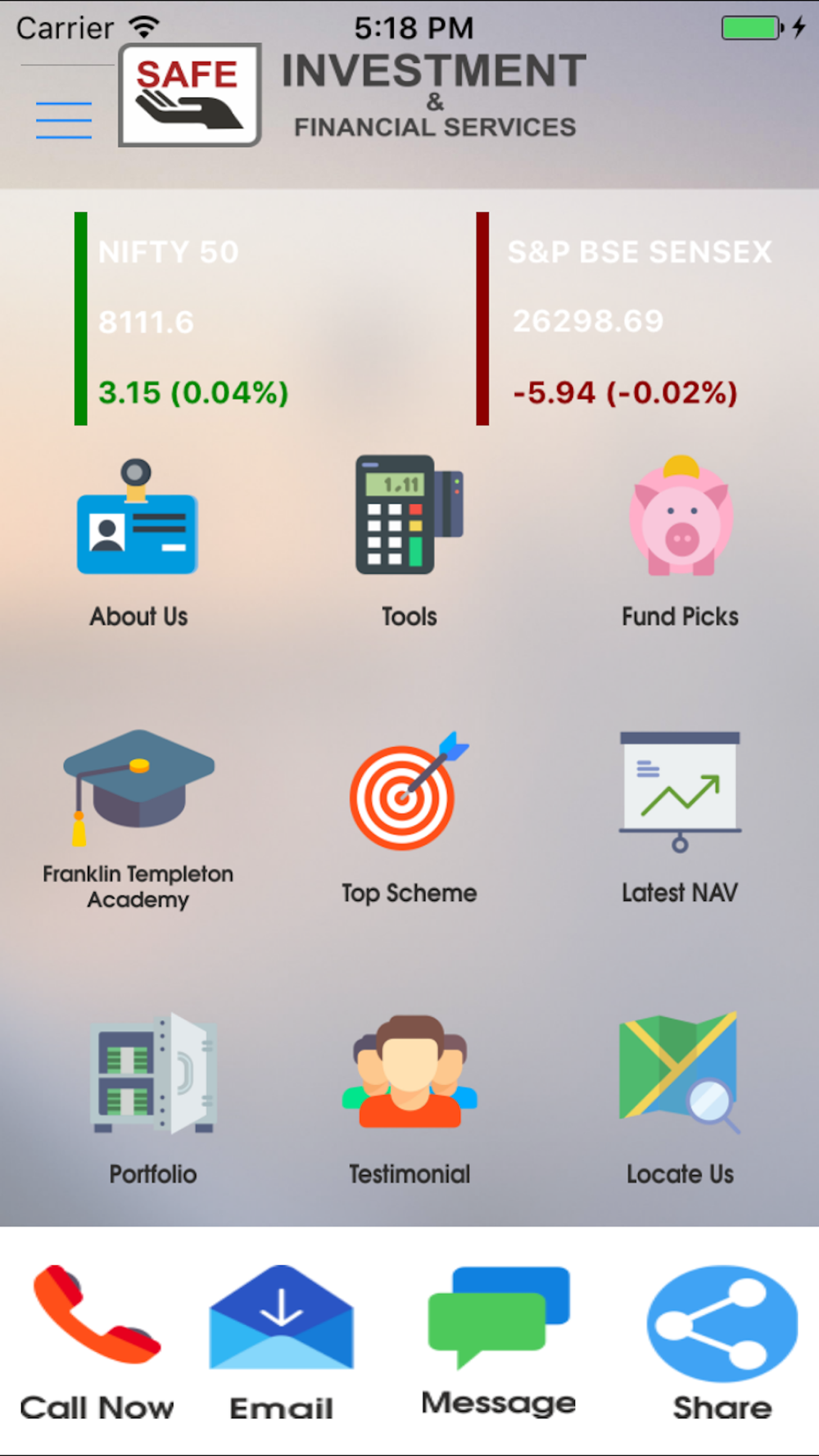The image size is (819, 1456).
Task: Open the Portfolio safe icon
Action: (x=153, y=1073)
